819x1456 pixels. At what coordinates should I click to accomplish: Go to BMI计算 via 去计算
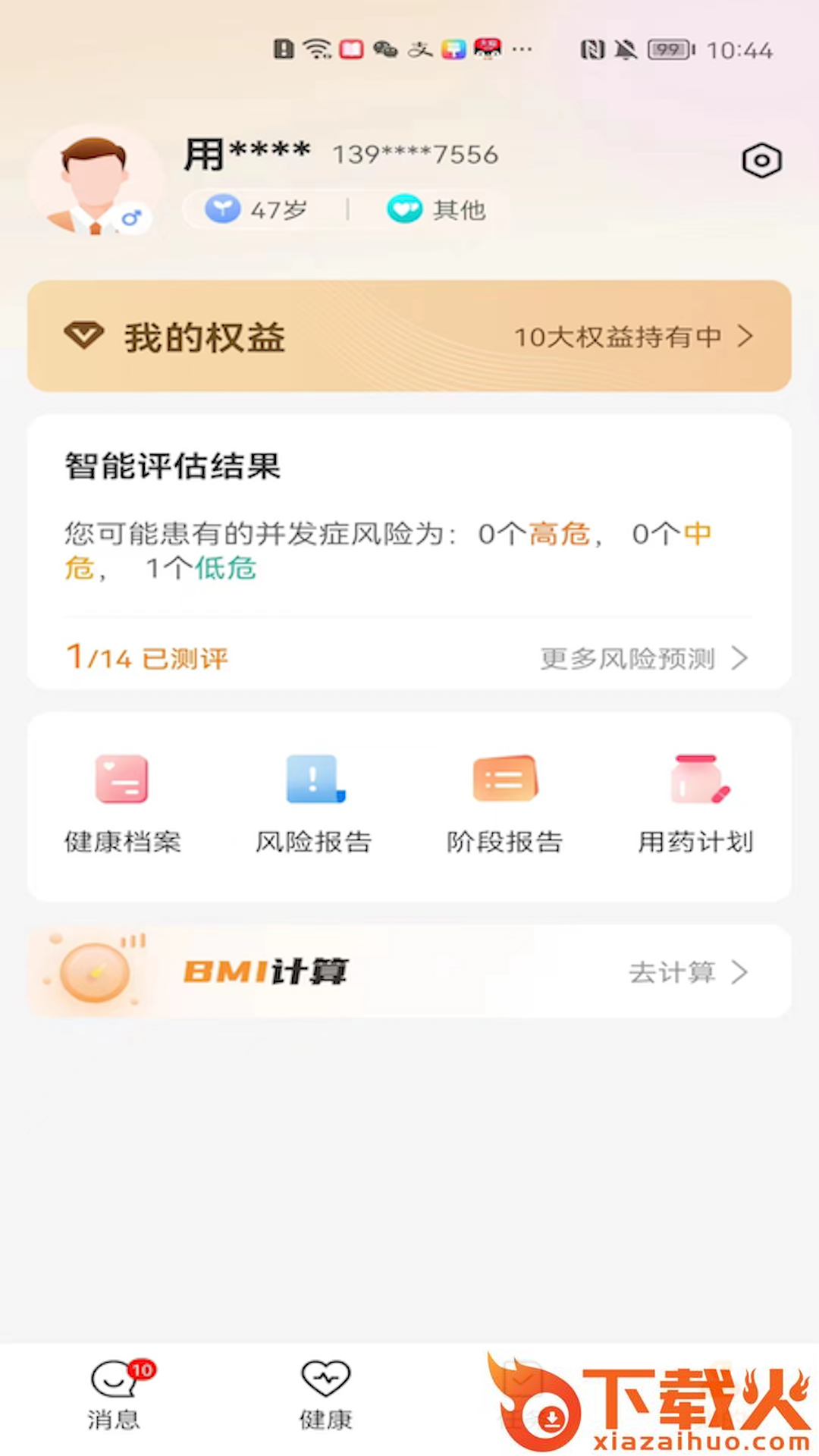pyautogui.click(x=686, y=972)
